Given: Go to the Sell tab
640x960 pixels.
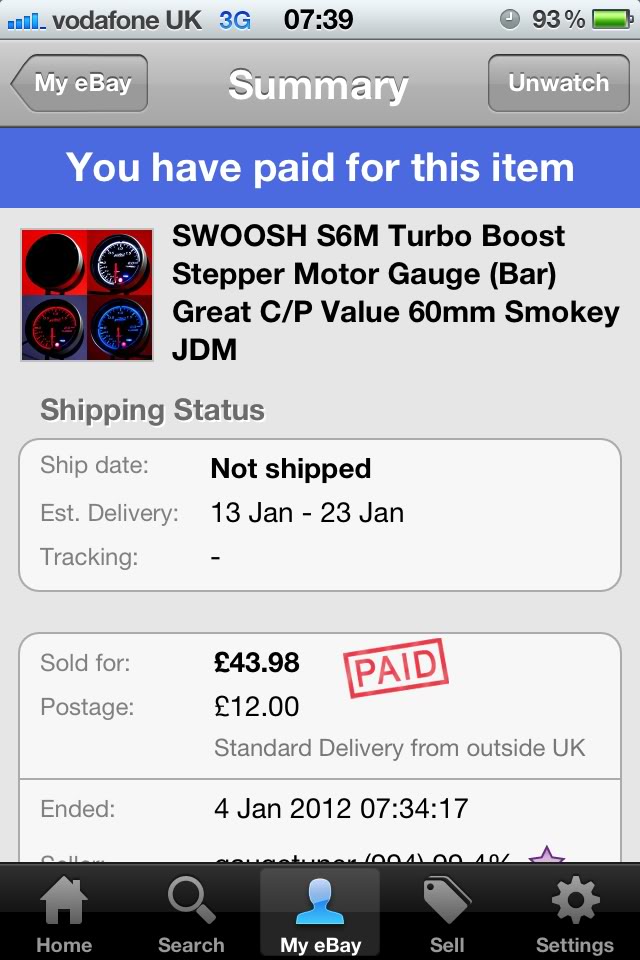Looking at the screenshot, I should [447, 914].
